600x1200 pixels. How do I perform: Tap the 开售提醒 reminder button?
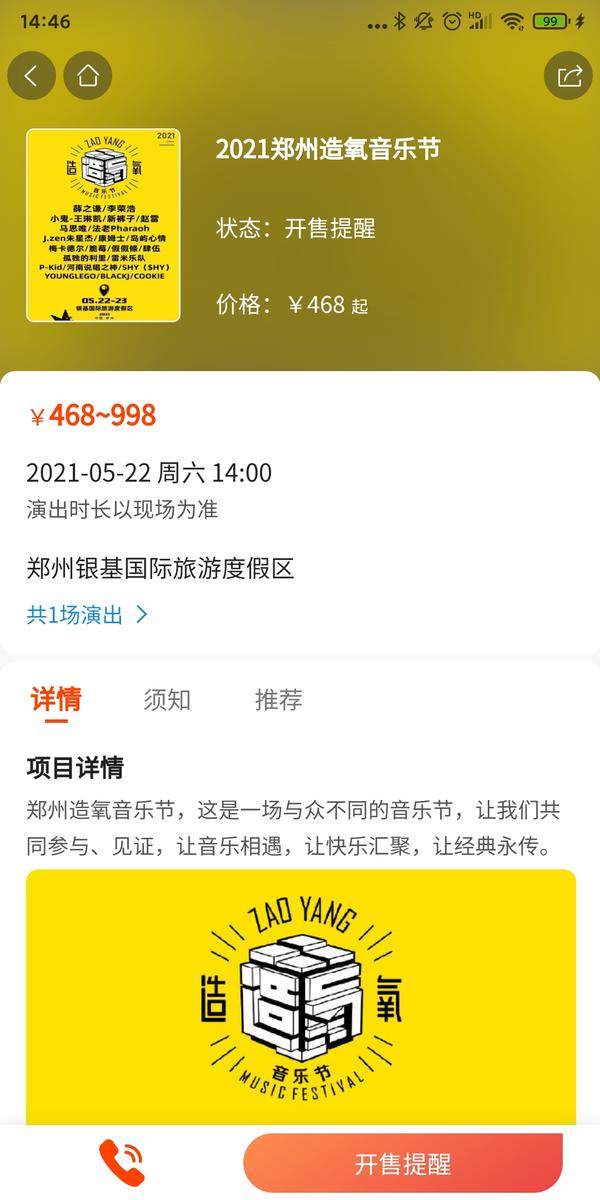pos(403,1163)
